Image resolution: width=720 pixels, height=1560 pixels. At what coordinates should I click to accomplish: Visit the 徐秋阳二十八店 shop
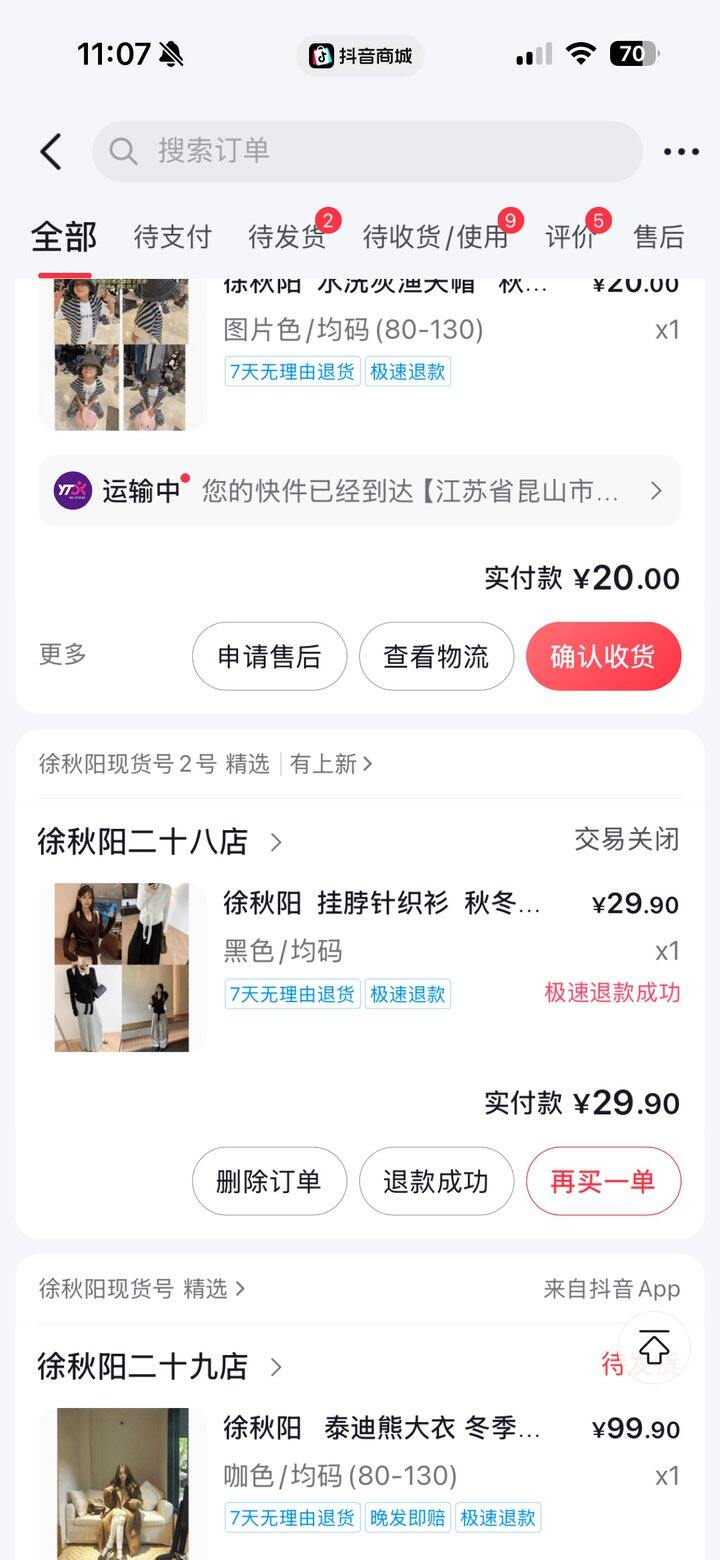pos(160,842)
